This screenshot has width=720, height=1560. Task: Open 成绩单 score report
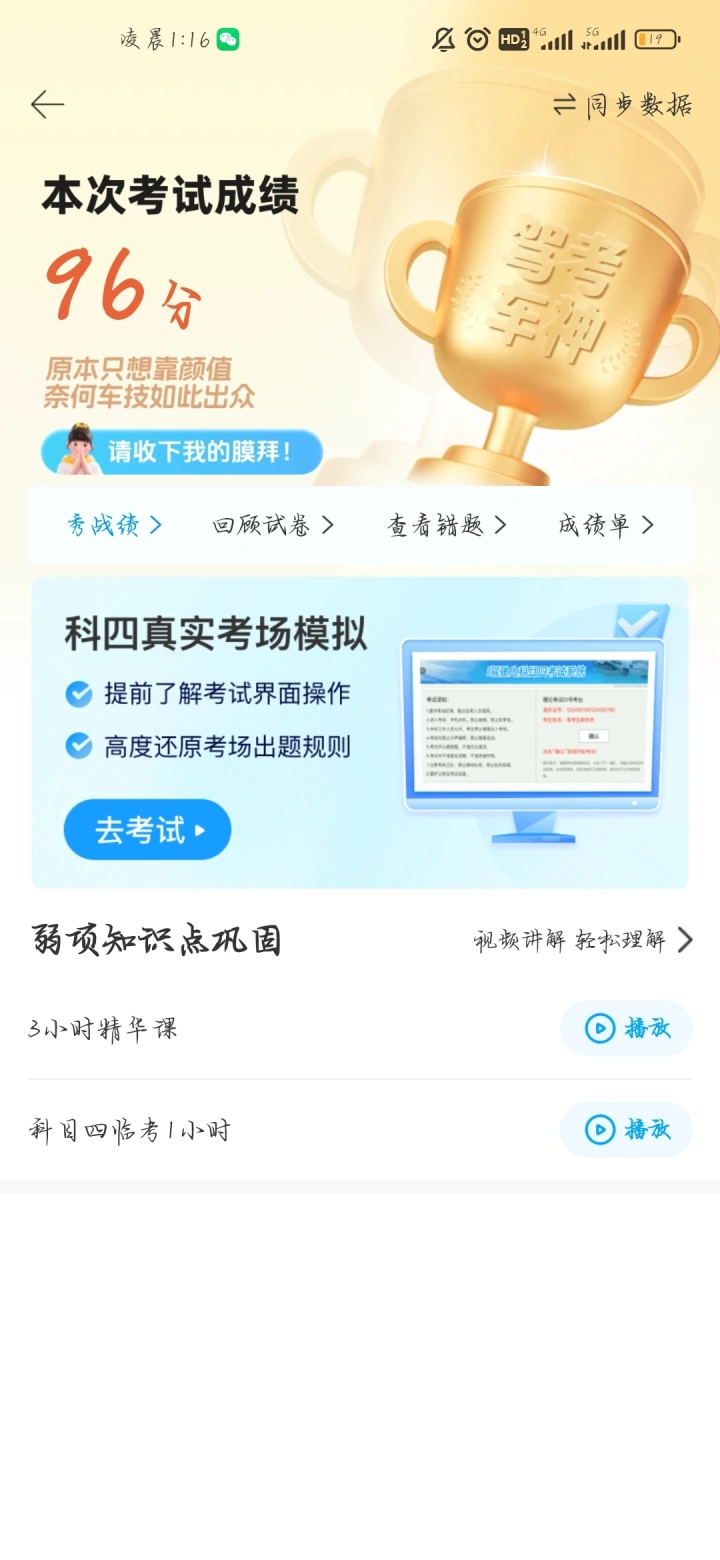tap(606, 525)
